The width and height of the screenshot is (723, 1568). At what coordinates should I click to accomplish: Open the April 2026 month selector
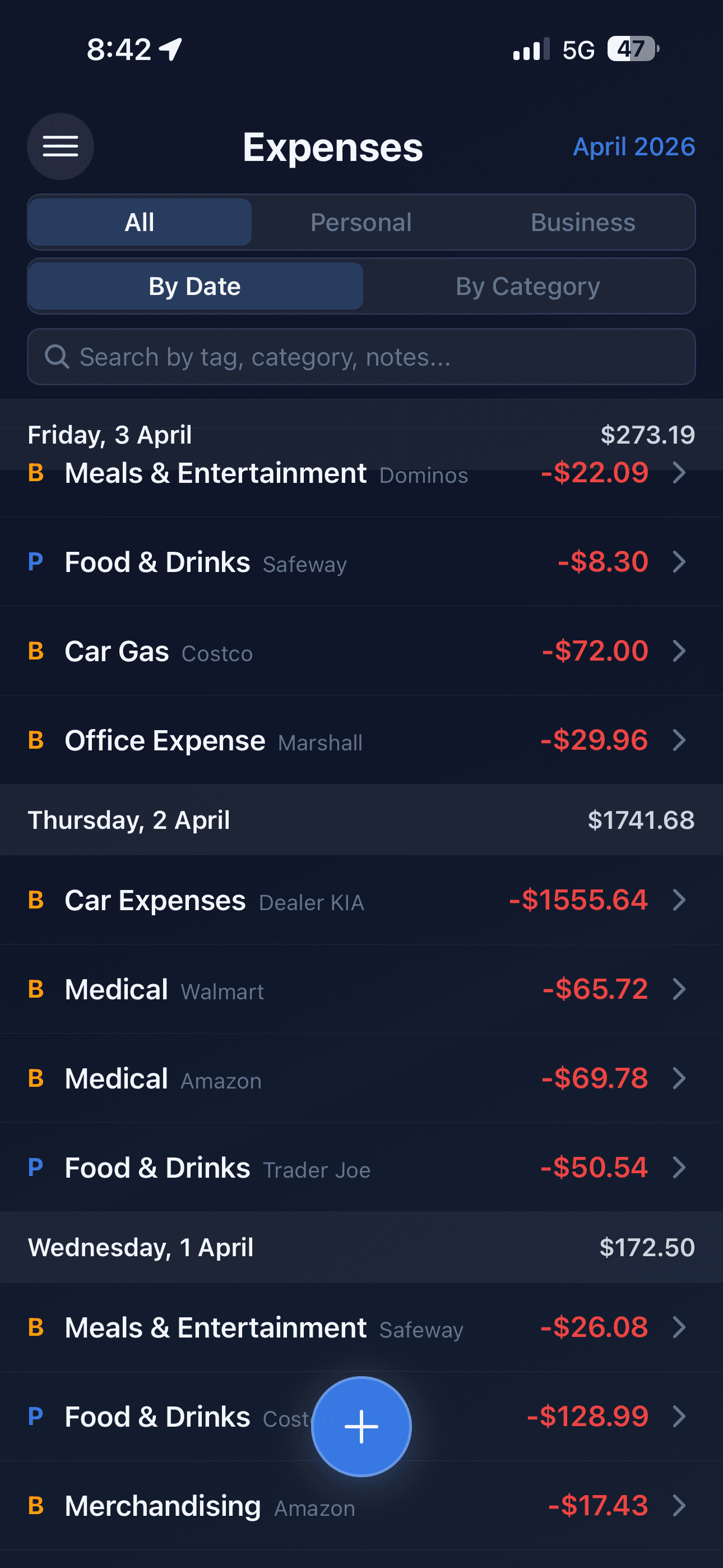pos(634,146)
